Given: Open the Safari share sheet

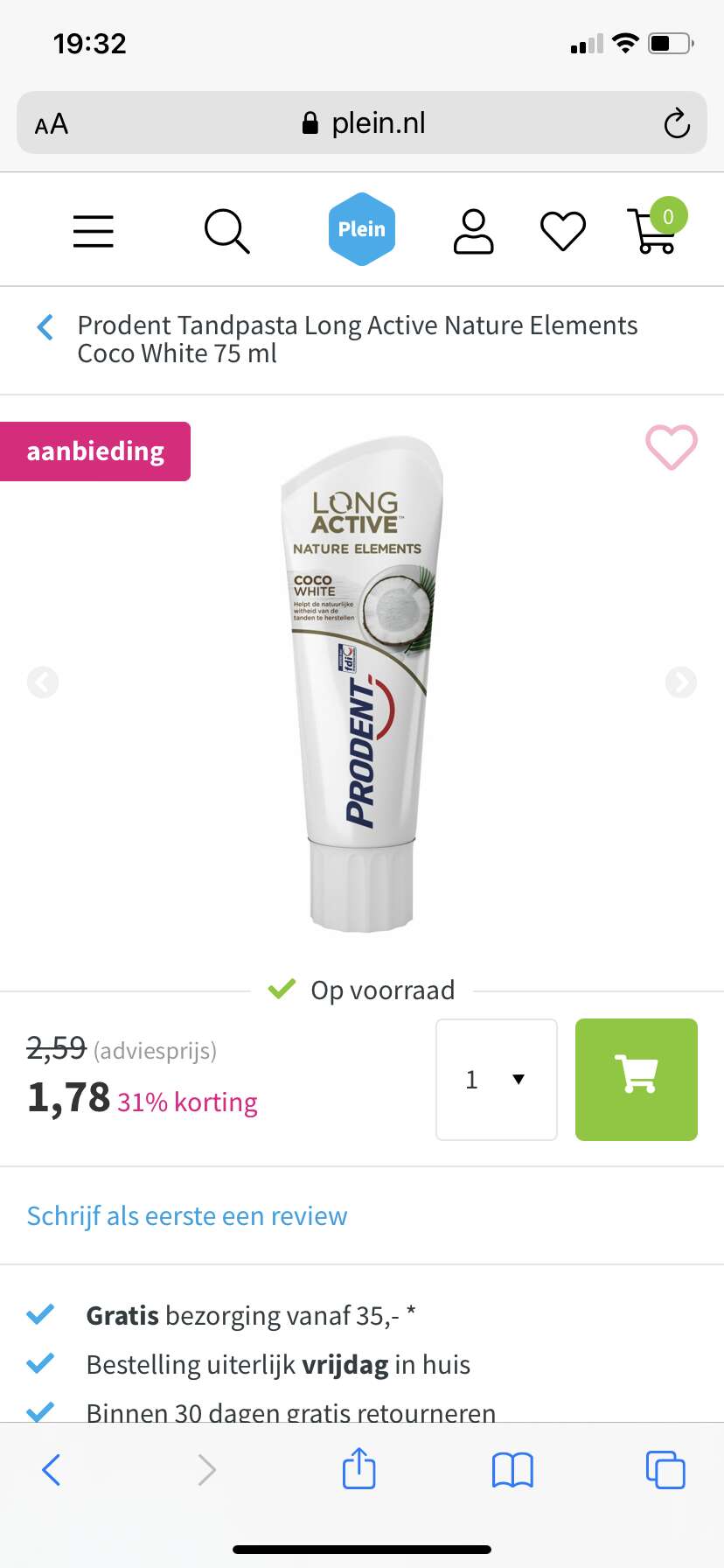Looking at the screenshot, I should click(x=359, y=1468).
